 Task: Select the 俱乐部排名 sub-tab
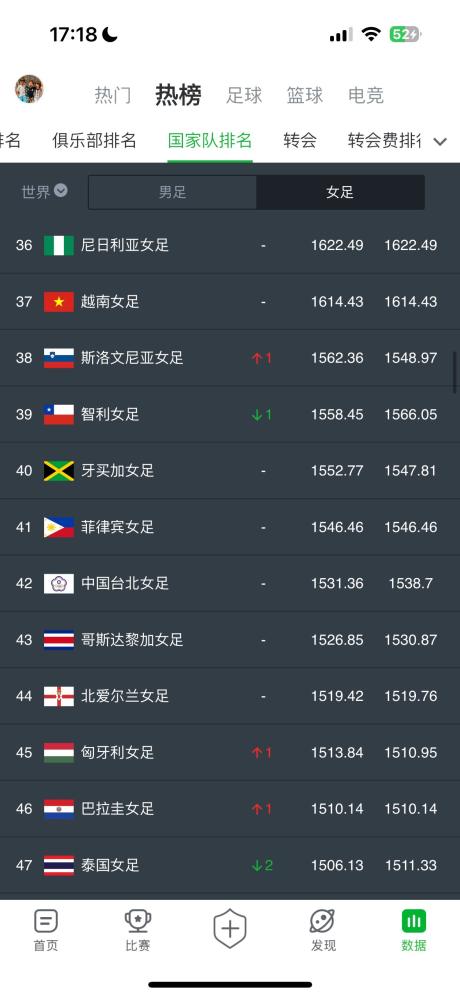(95, 141)
